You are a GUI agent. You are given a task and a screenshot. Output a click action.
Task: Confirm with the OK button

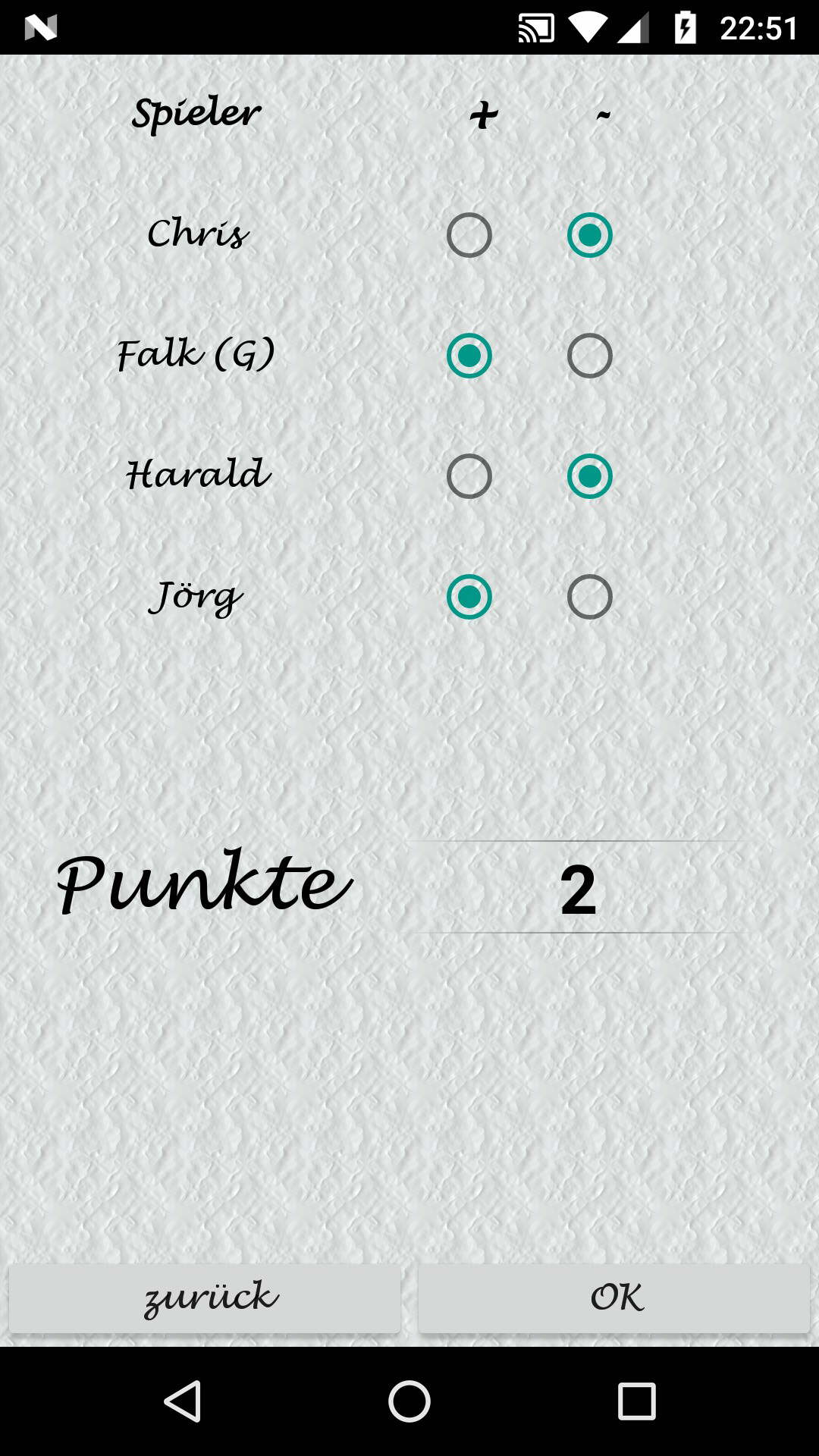coord(614,1298)
